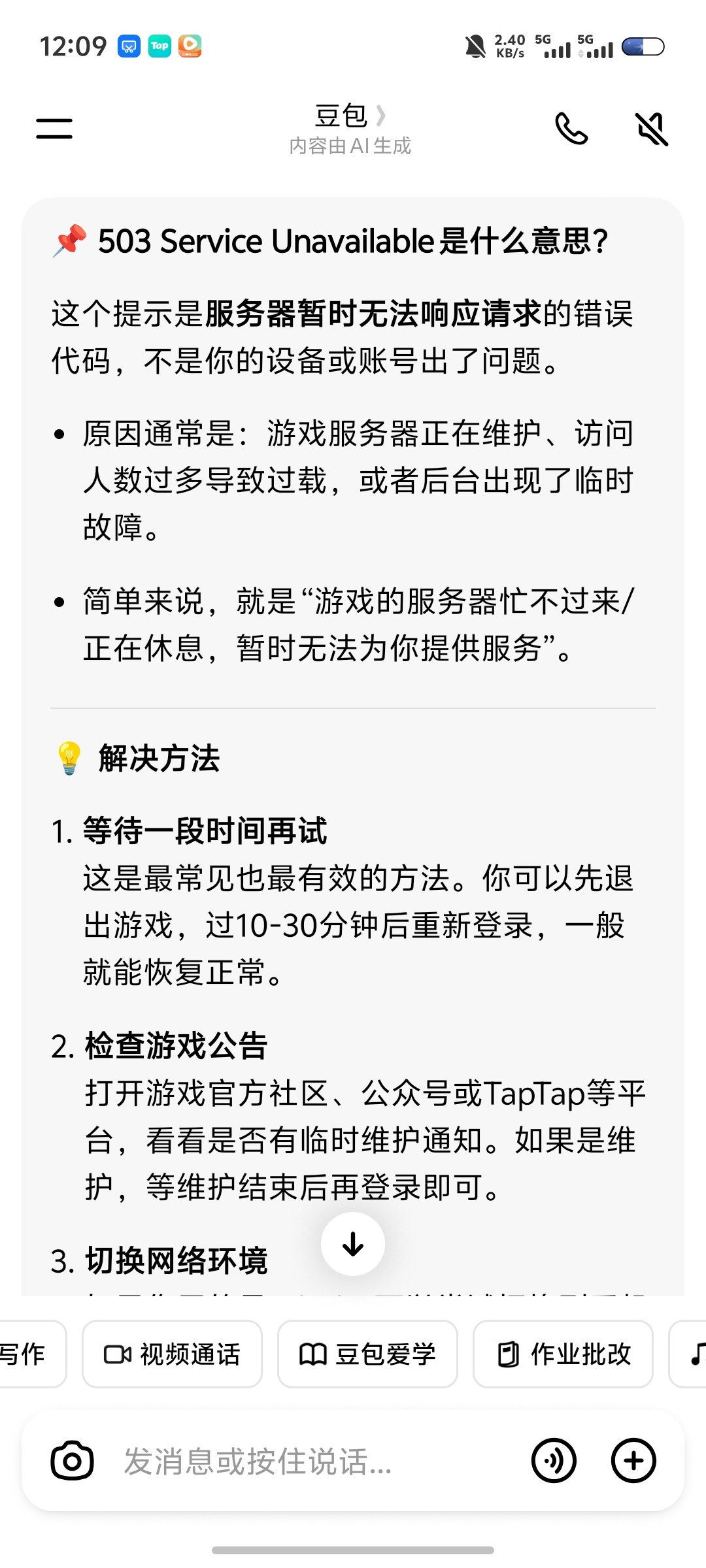This screenshot has width=706, height=1568.
Task: Open the camera from the input bar
Action: point(72,1461)
